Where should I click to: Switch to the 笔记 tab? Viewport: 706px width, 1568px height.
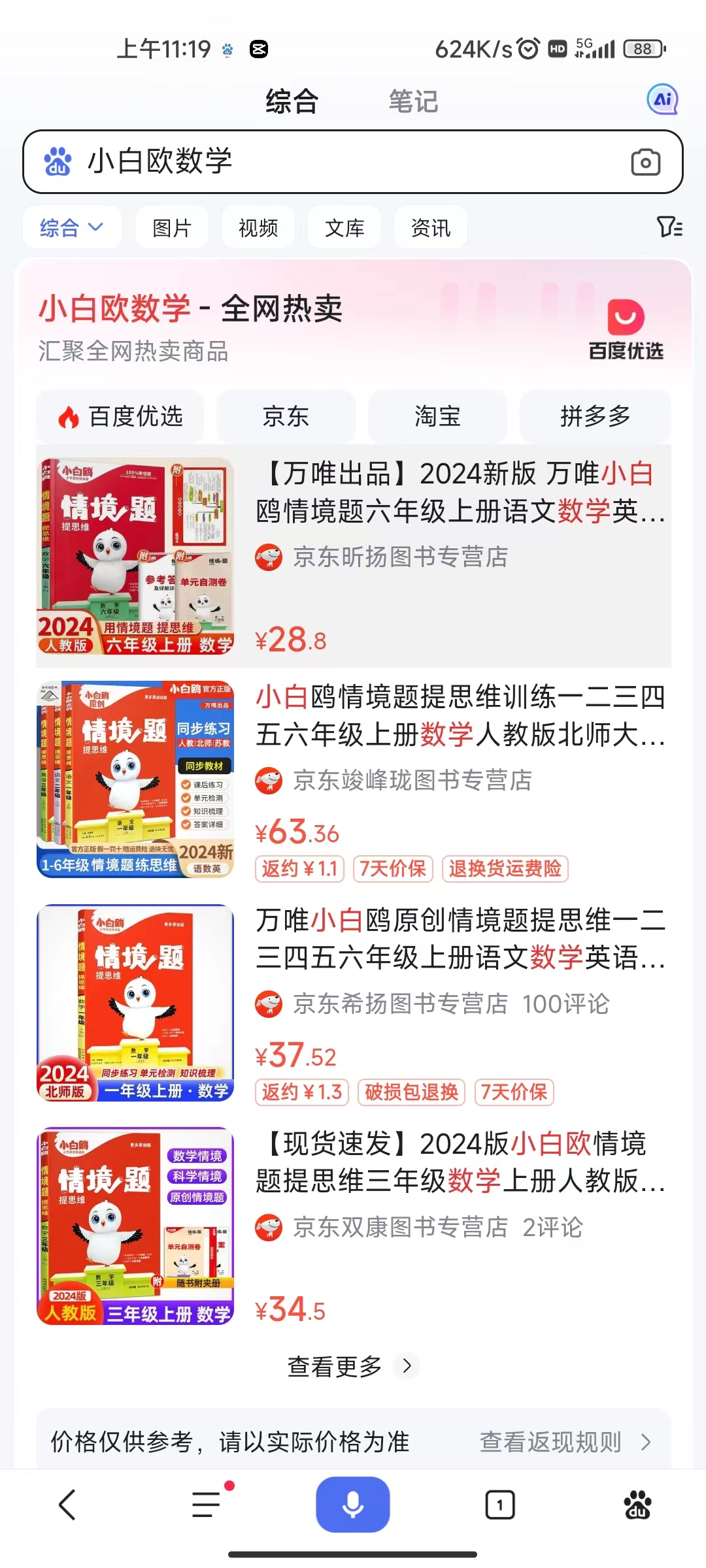pos(413,102)
